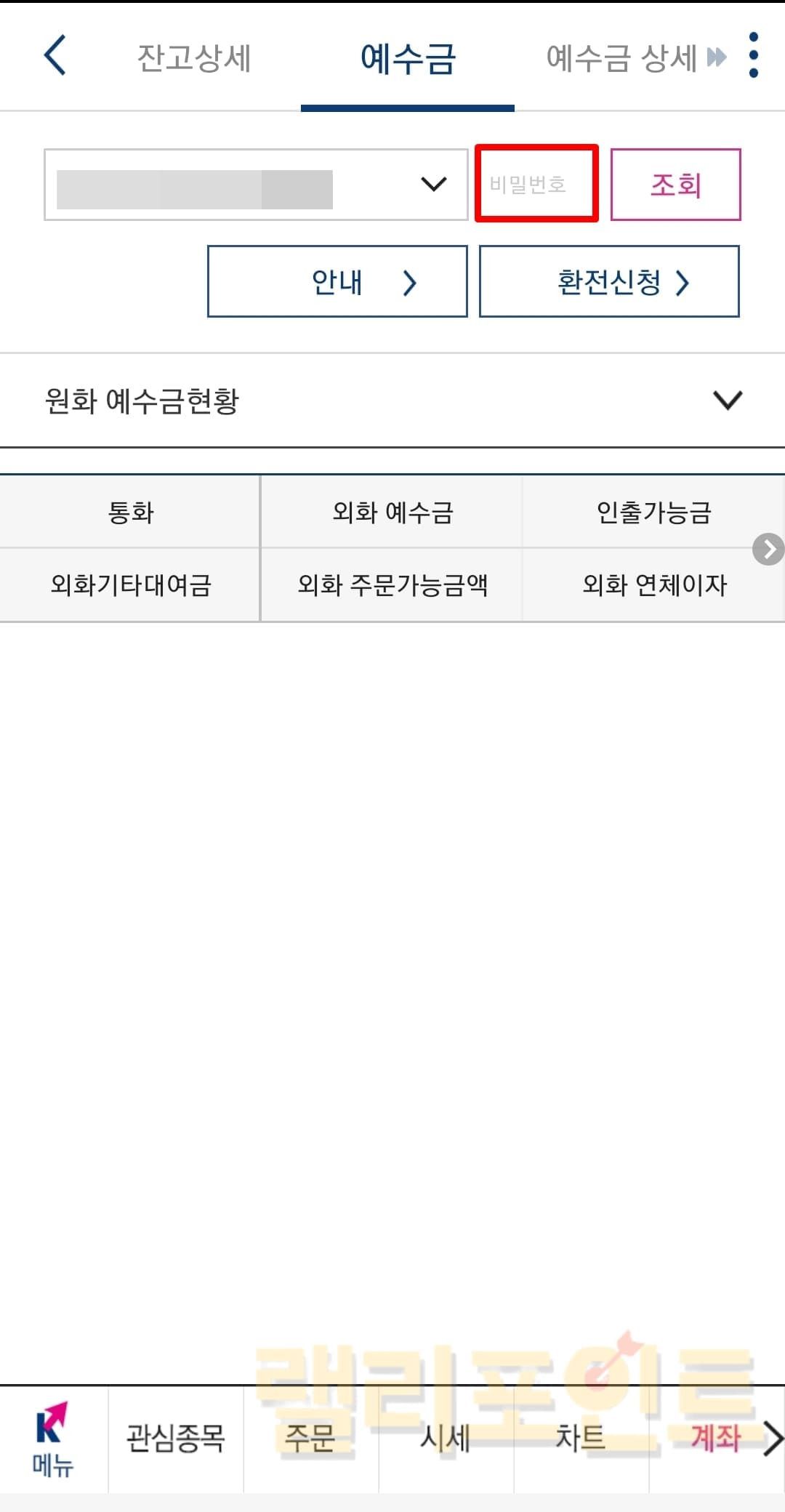Tap the 조회 button
Viewport: 785px width, 1512px height.
675,185
